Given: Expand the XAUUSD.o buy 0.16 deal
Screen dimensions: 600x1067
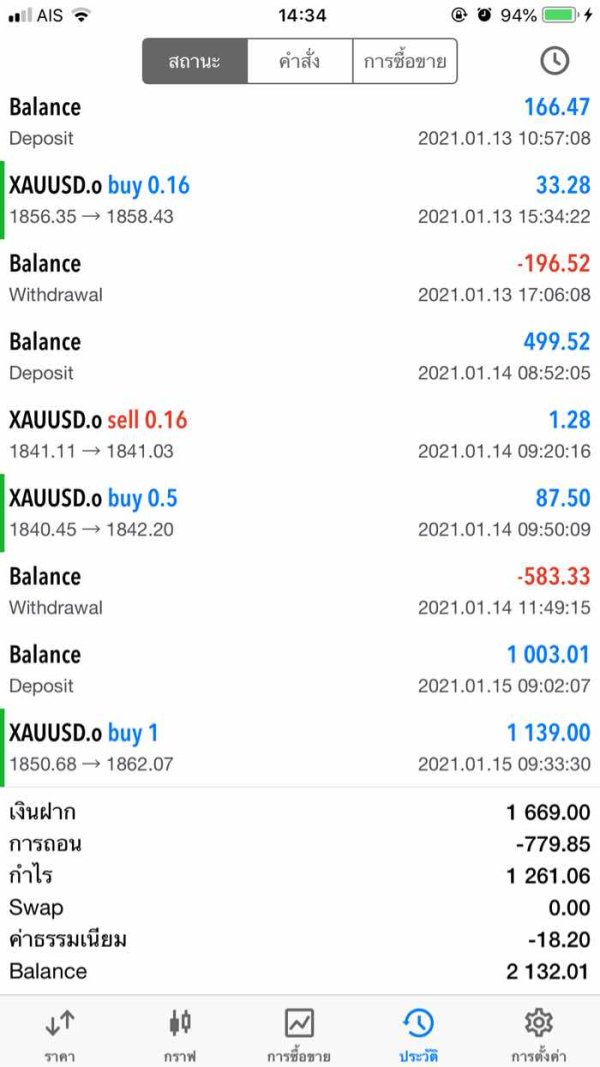Looking at the screenshot, I should (x=300, y=201).
